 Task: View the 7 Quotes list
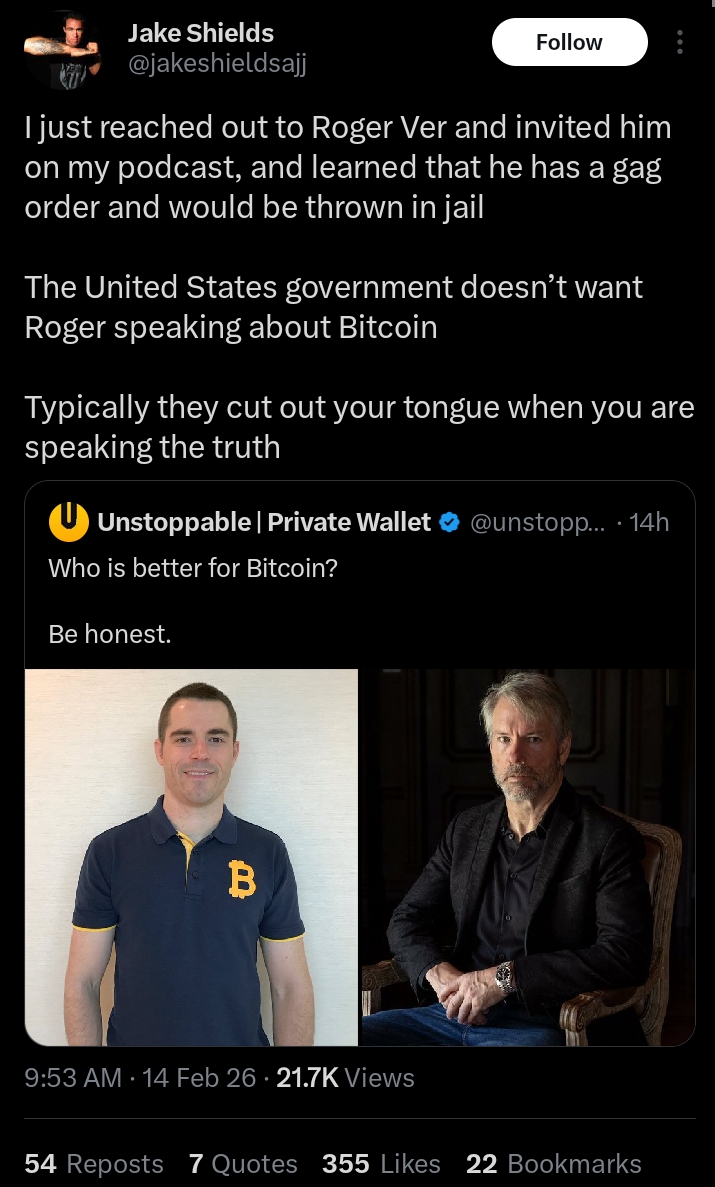pos(243,1163)
